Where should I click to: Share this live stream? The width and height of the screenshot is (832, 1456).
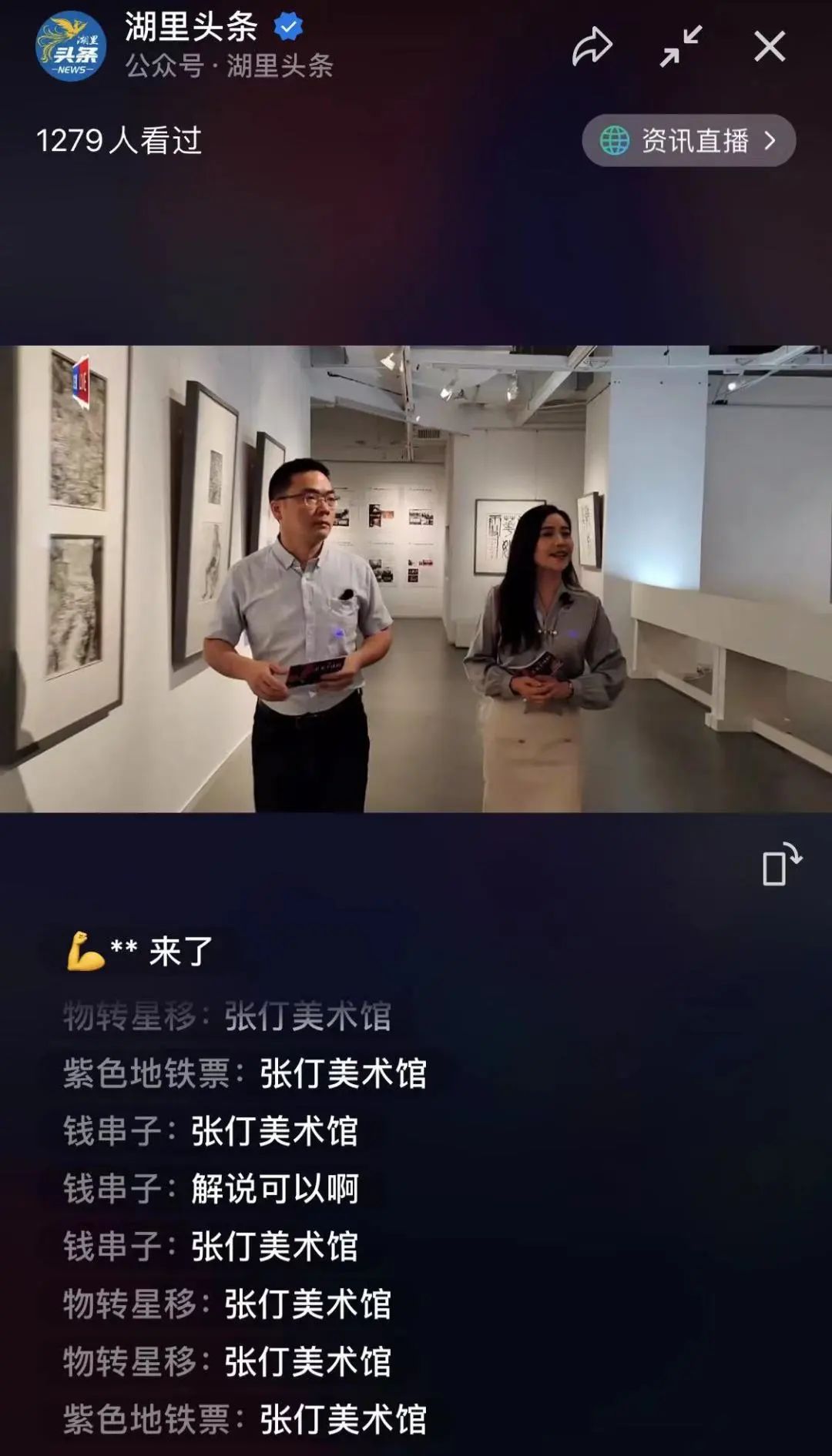(x=592, y=47)
